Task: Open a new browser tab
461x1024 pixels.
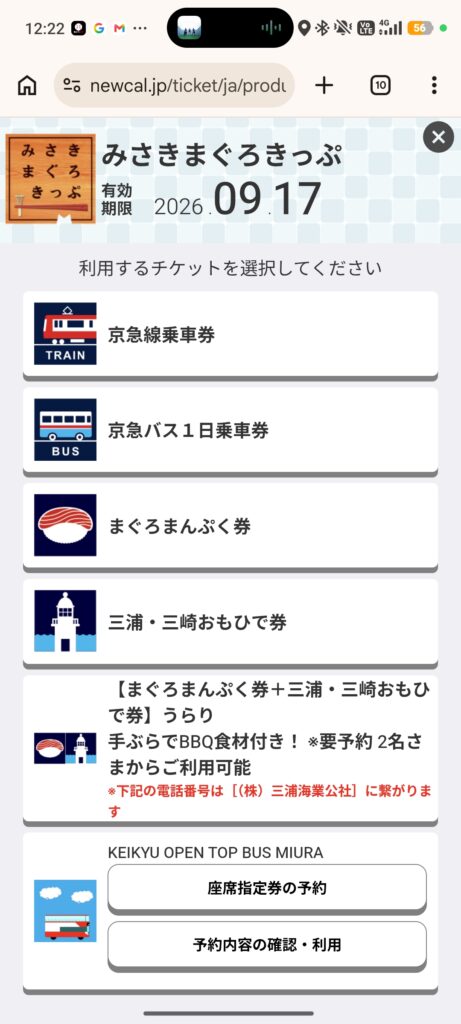Action: (x=324, y=86)
